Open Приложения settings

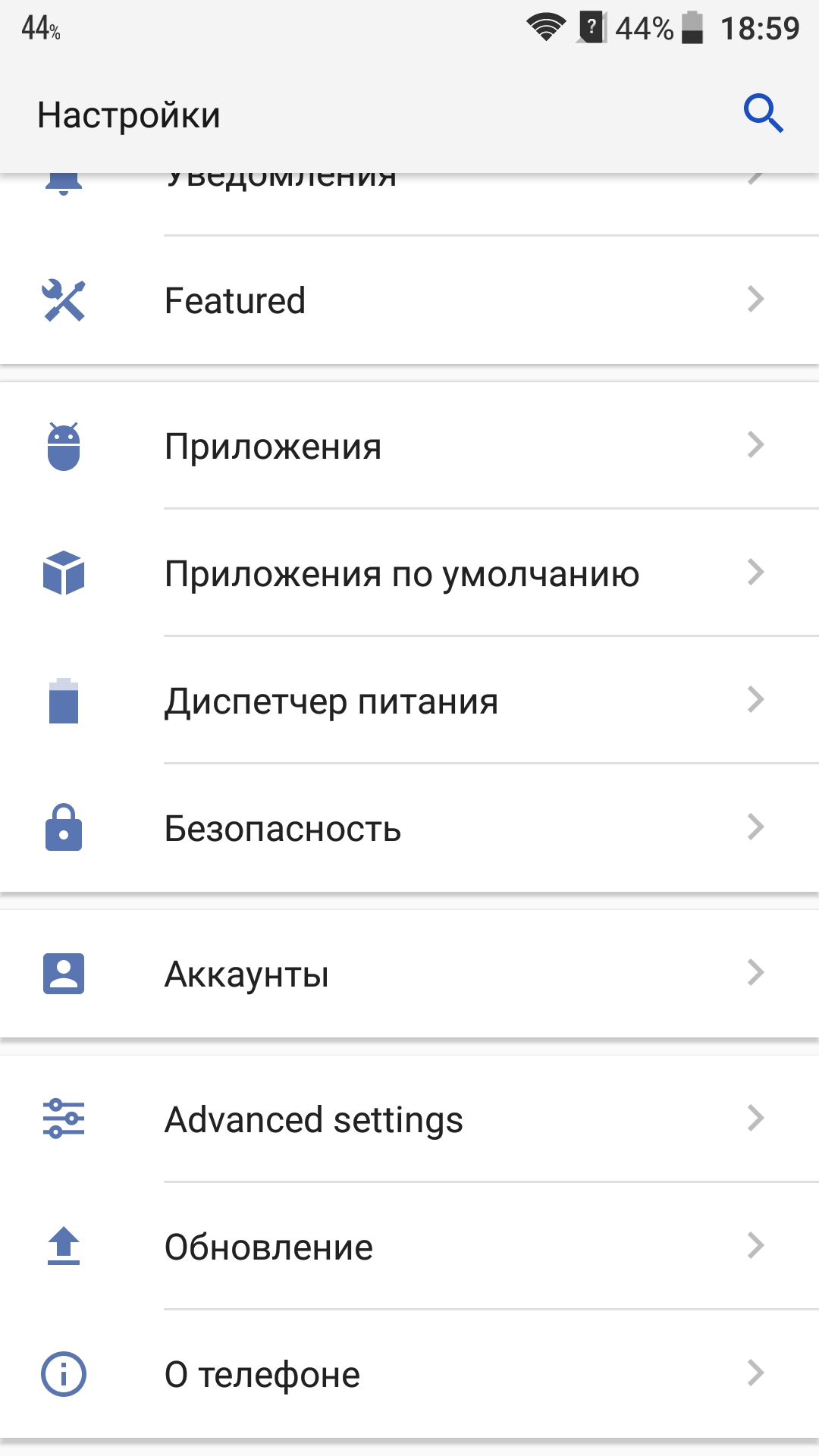point(409,446)
